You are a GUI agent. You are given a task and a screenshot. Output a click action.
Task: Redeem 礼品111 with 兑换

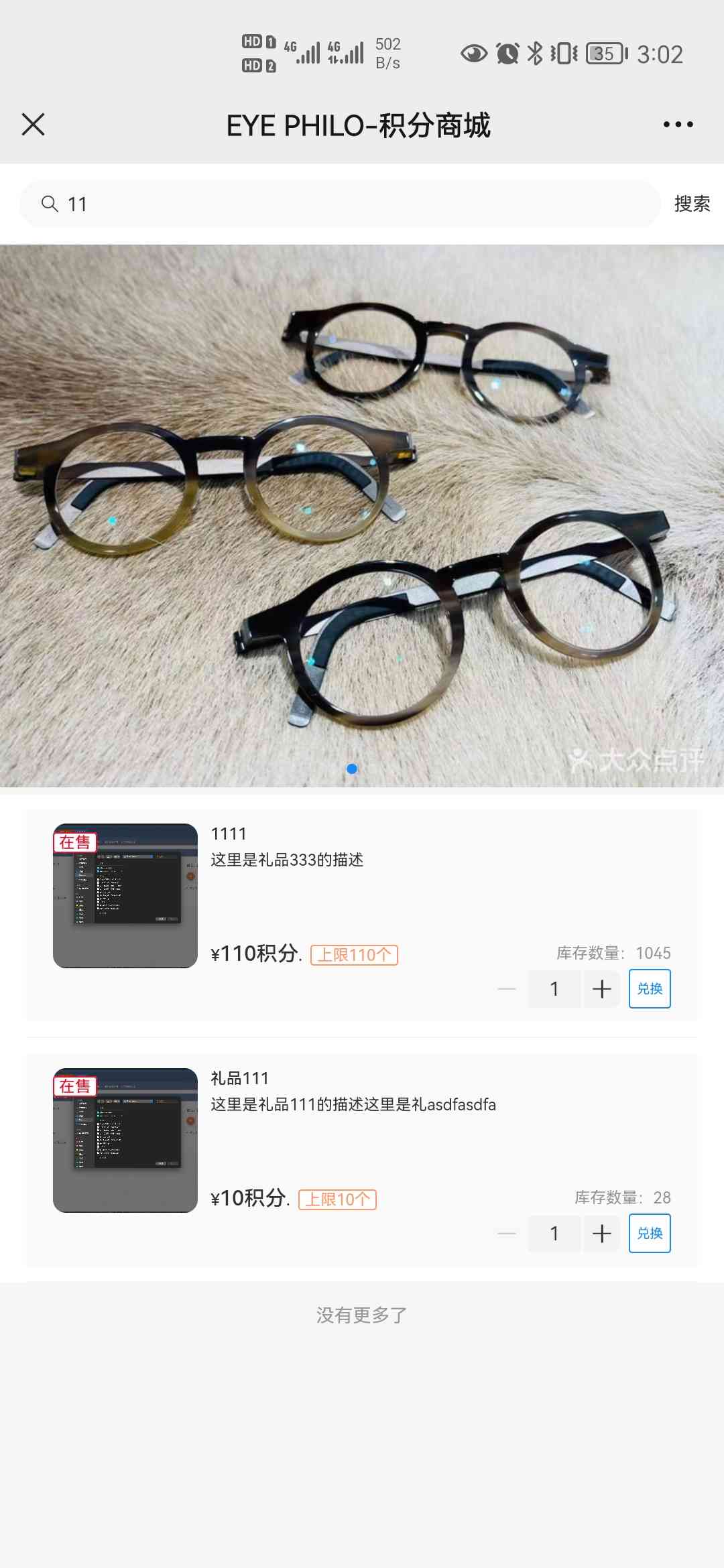[x=650, y=1233]
